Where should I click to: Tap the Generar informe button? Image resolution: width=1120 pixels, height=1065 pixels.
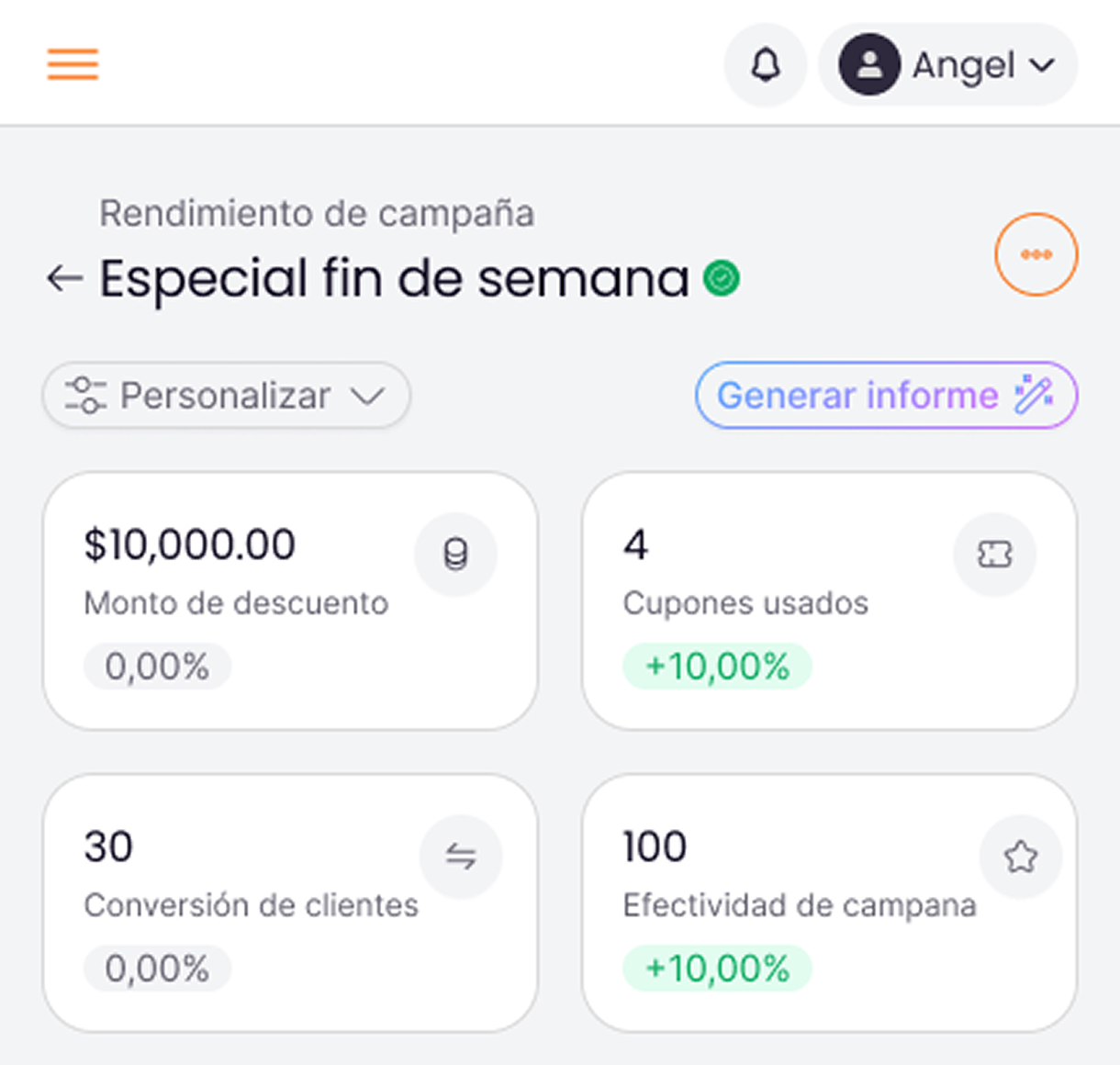point(886,396)
